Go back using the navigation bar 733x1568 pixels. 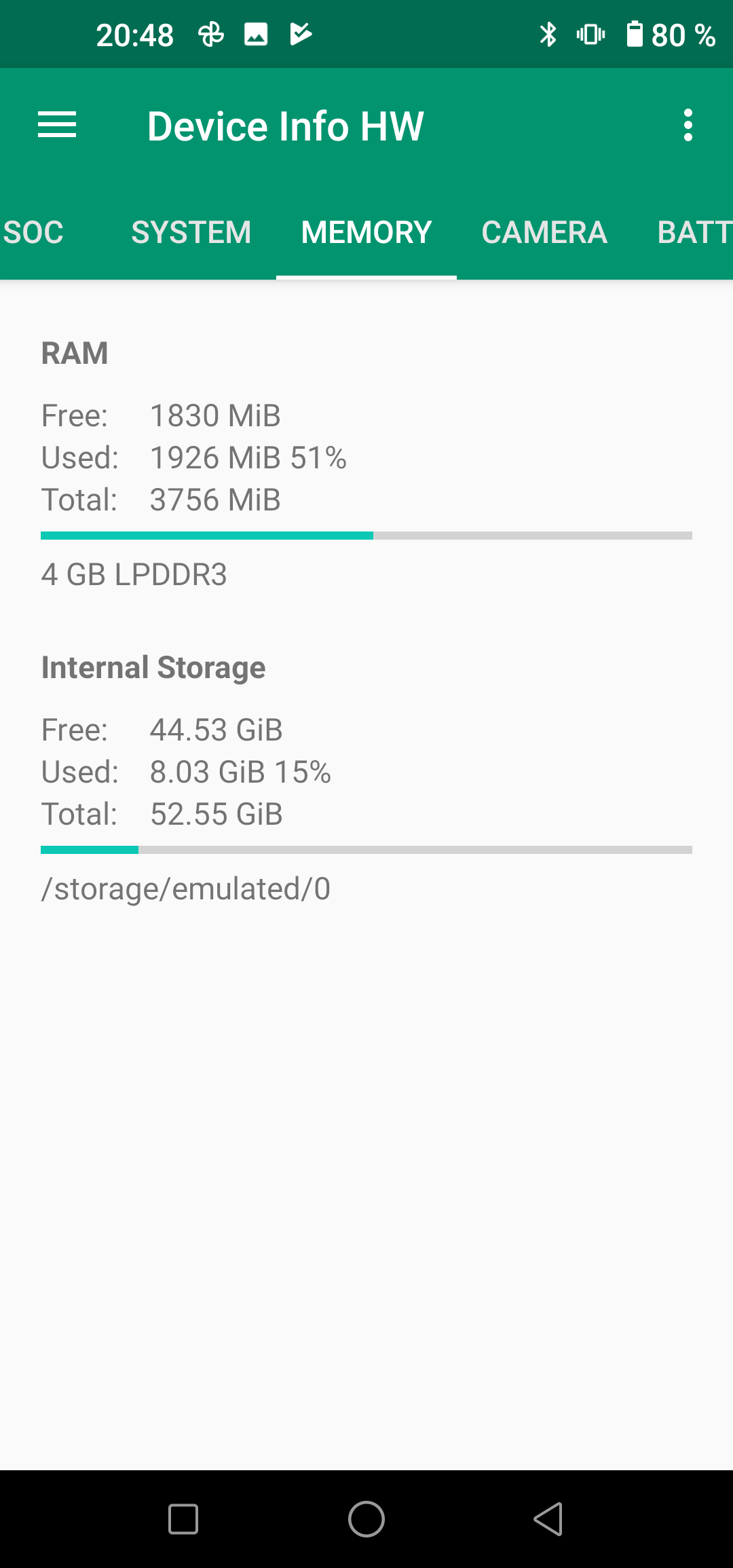point(548,1519)
